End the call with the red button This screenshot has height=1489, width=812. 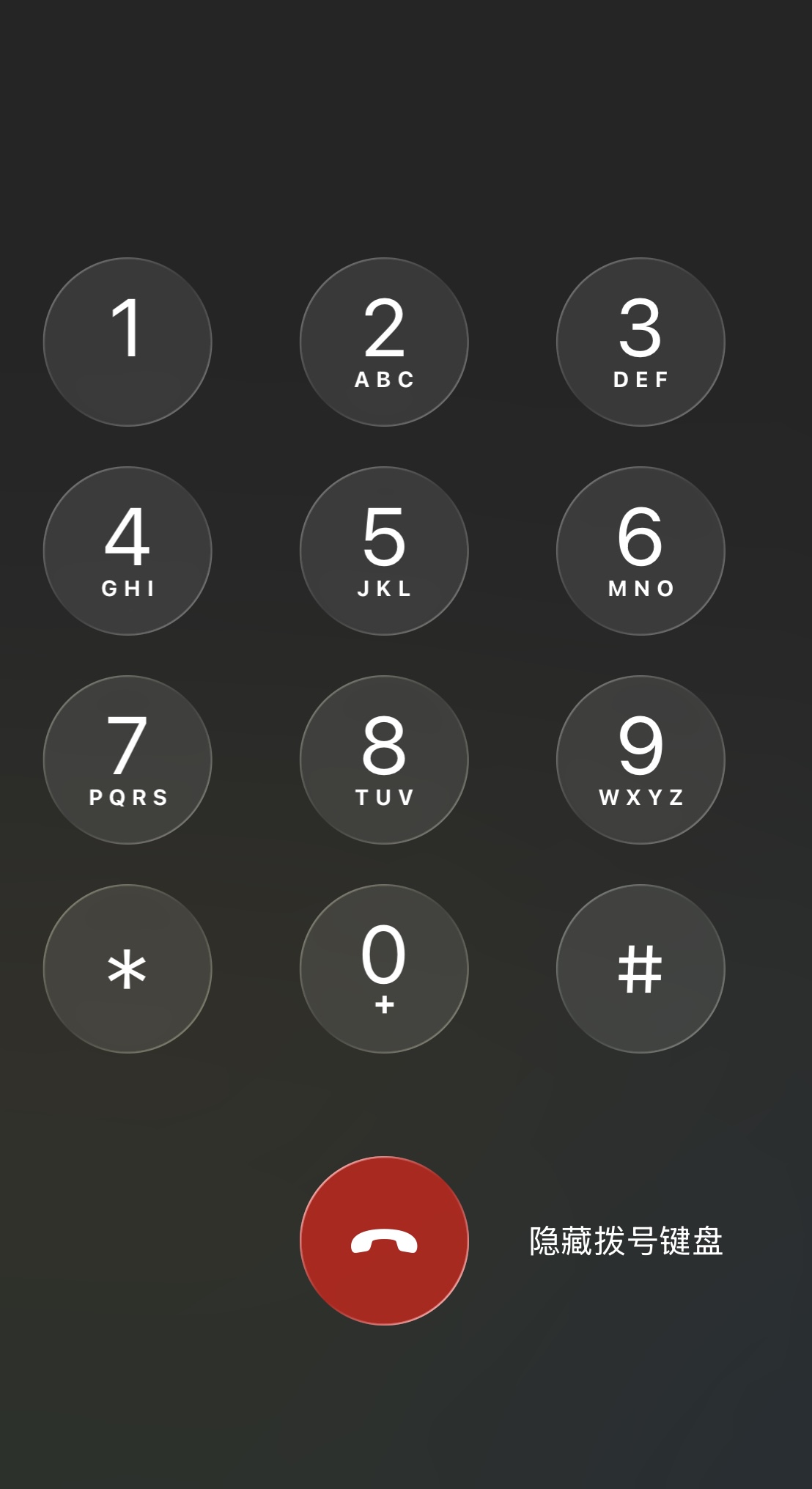[384, 1240]
